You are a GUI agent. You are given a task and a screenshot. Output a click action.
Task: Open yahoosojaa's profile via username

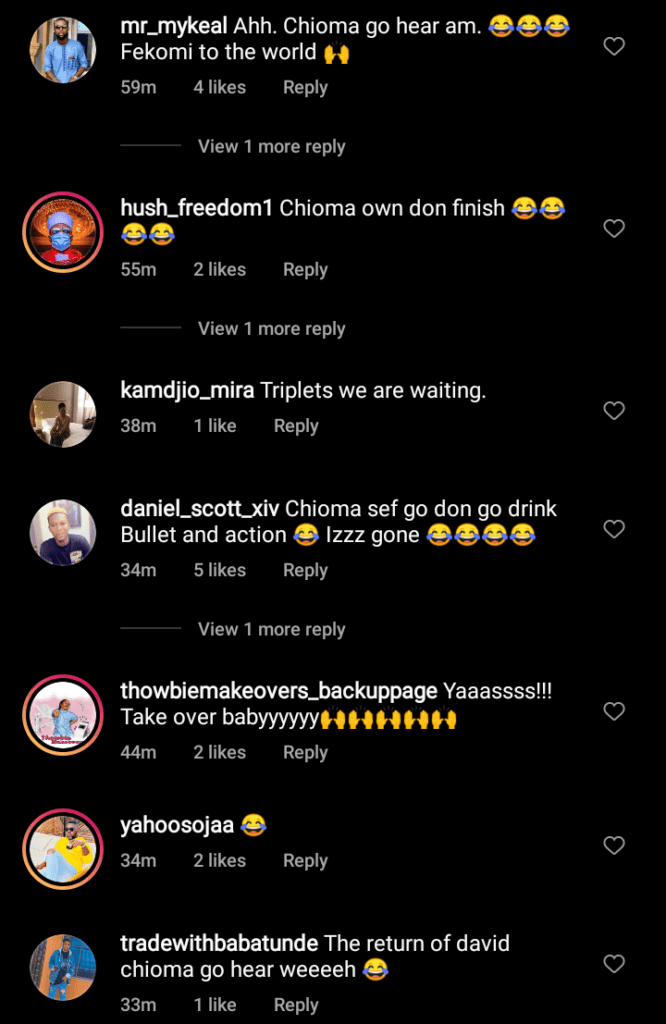[x=177, y=826]
